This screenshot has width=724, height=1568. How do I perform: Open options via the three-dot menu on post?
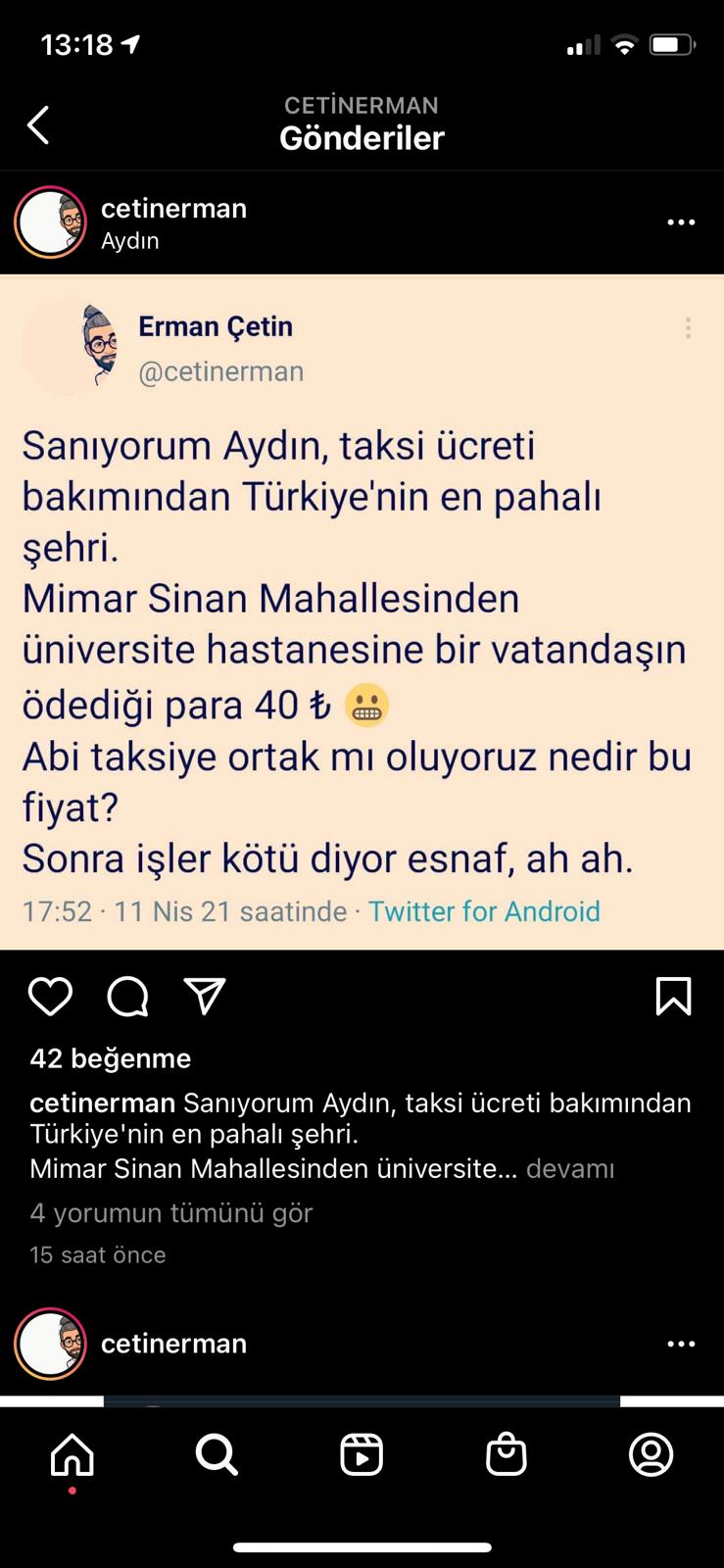[x=681, y=222]
